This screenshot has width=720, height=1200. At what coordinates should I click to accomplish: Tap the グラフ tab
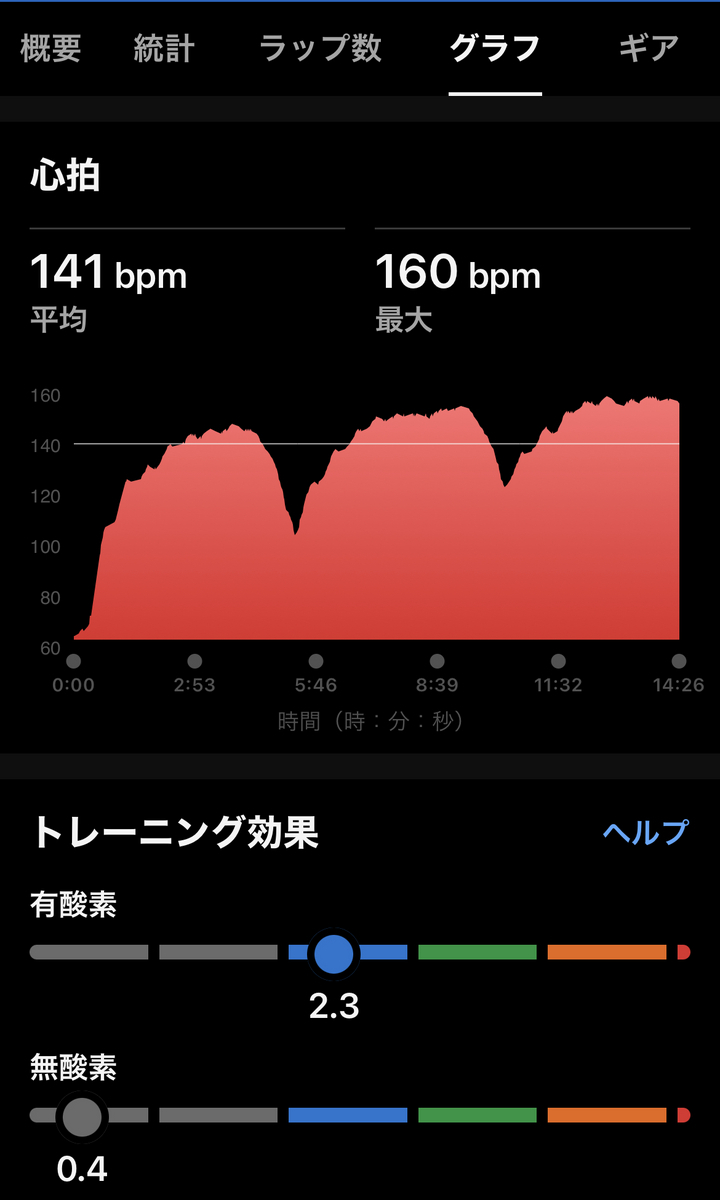[495, 48]
